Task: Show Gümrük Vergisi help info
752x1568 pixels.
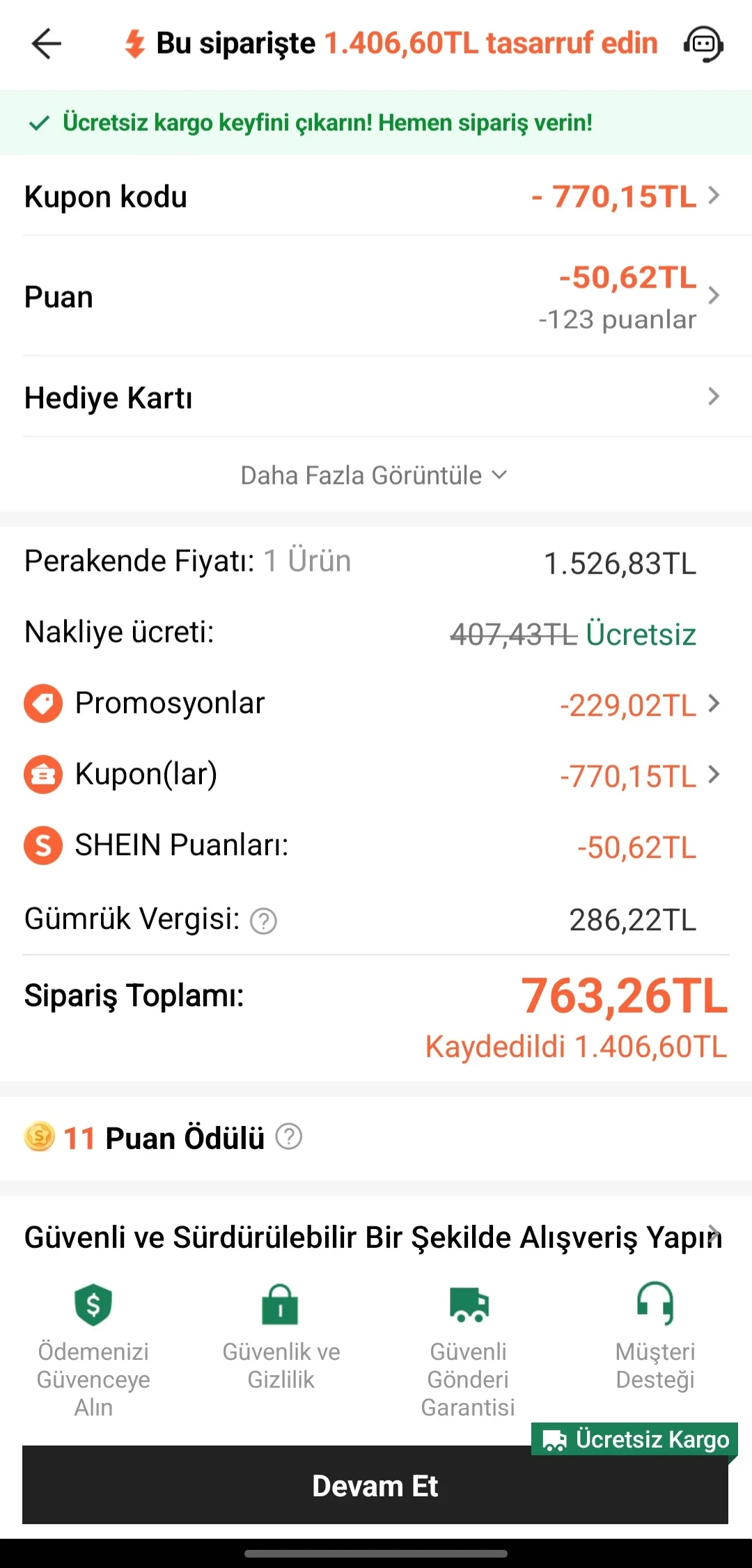Action: click(x=263, y=921)
